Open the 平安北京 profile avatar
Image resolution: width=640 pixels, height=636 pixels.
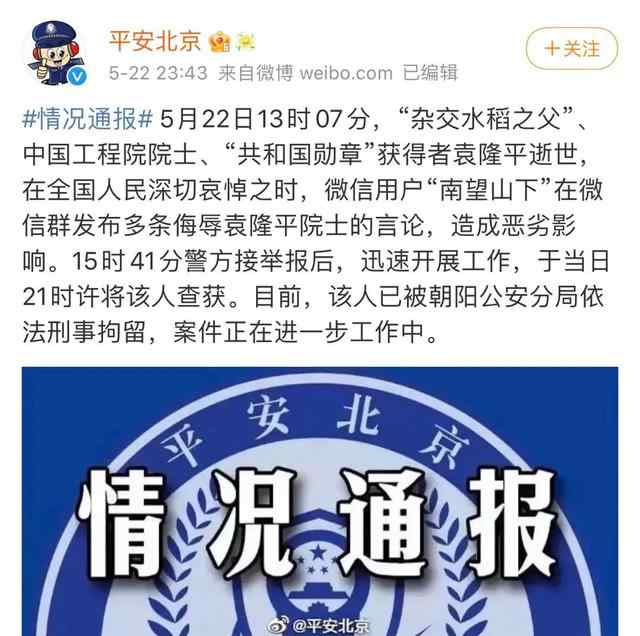coord(53,53)
